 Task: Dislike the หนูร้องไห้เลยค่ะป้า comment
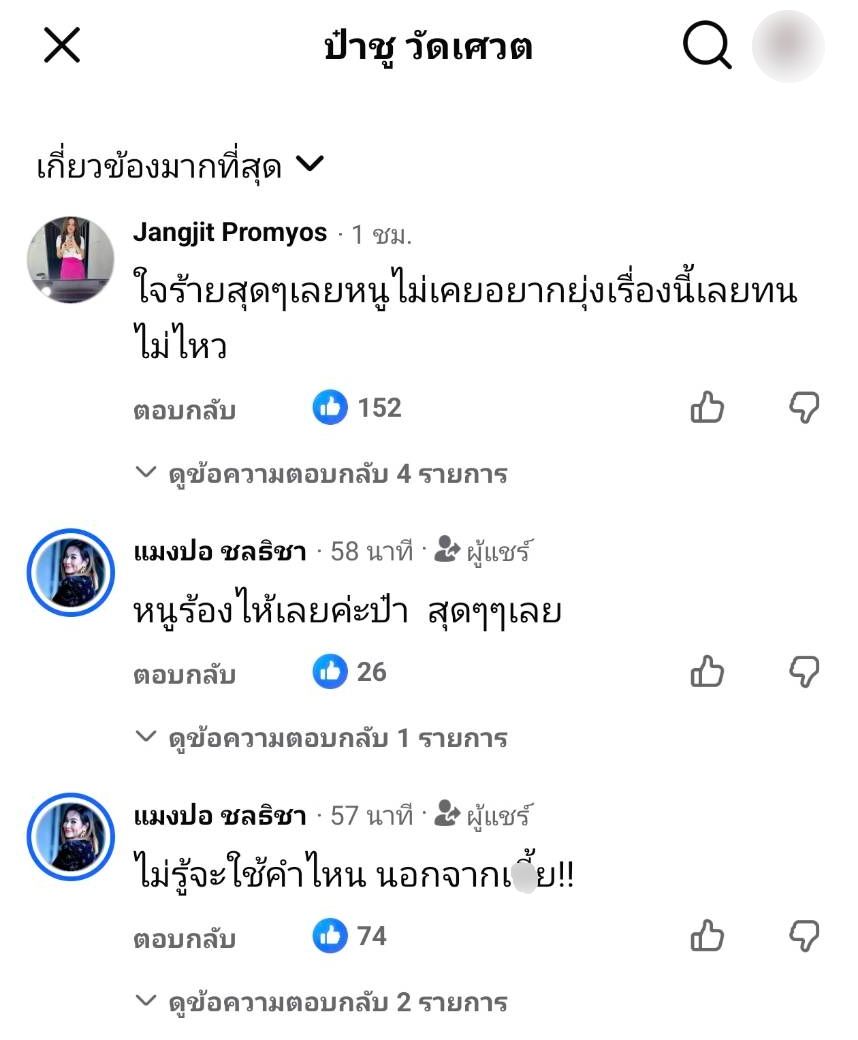coord(804,672)
